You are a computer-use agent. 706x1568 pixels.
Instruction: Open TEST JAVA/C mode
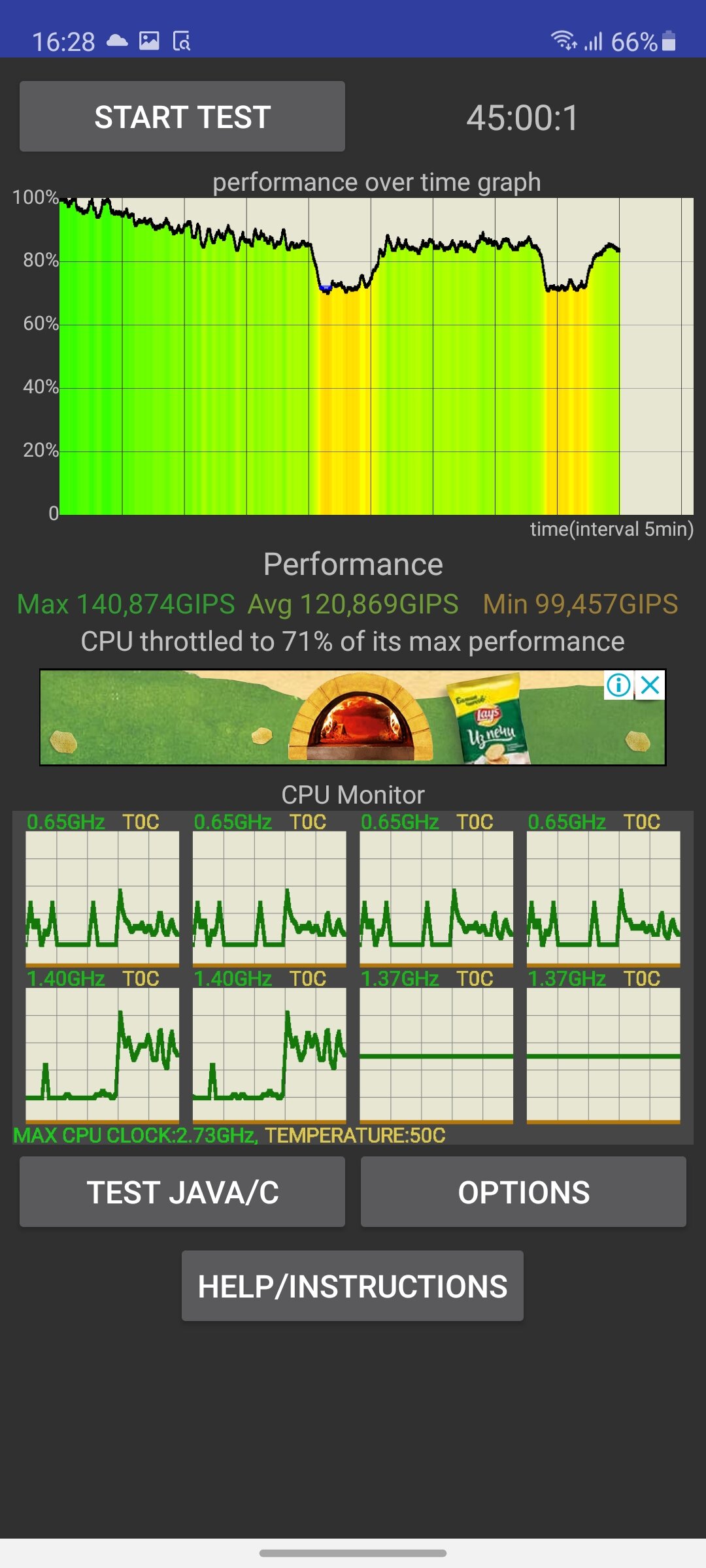click(182, 1192)
